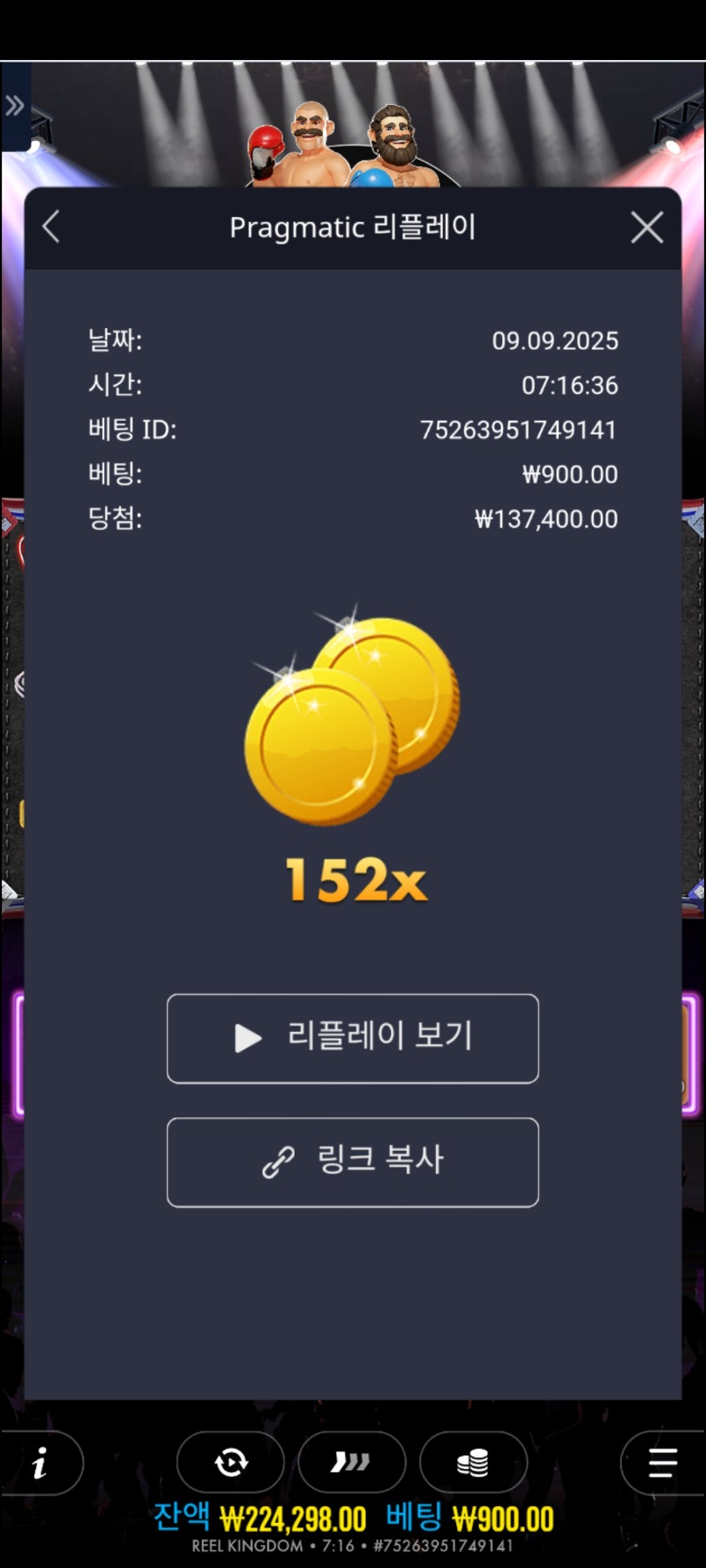Open the game info button
706x1568 pixels.
coord(40,1463)
